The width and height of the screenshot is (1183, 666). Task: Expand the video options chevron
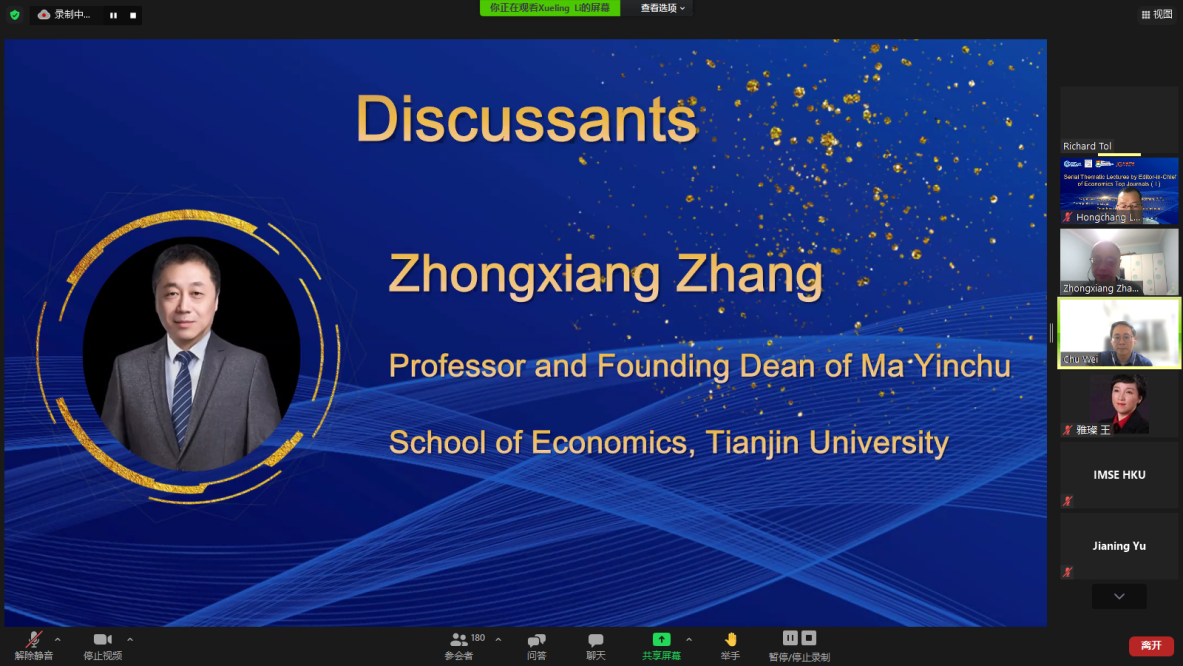tap(130, 639)
